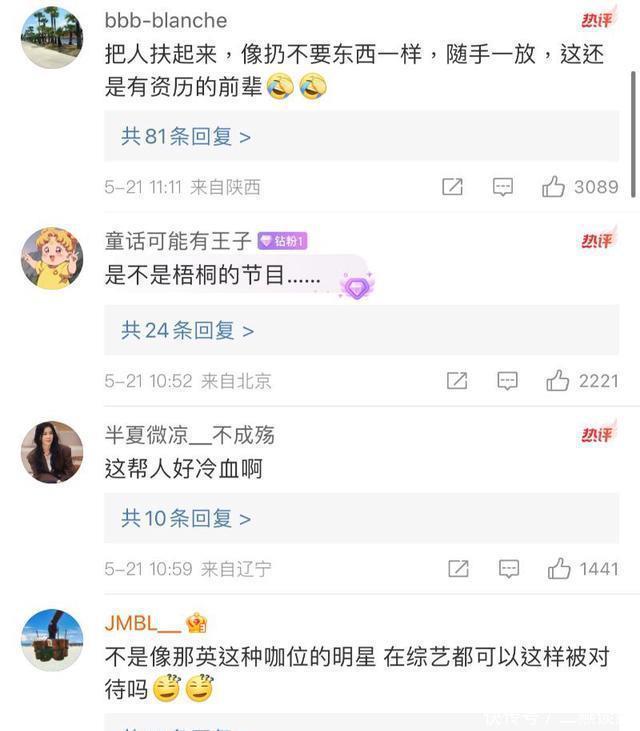The height and width of the screenshot is (731, 640).
Task: Expand the 81 replies thread
Action: [x=186, y=137]
